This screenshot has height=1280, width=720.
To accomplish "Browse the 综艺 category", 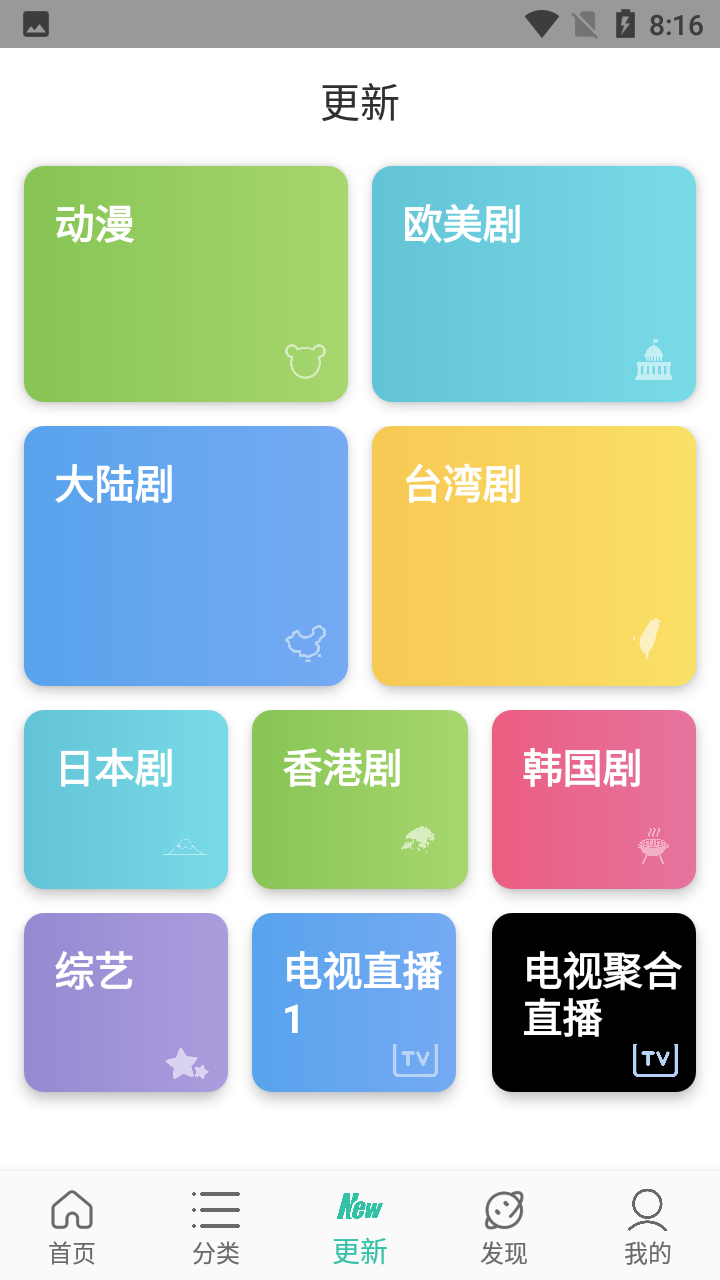I will [126, 1002].
